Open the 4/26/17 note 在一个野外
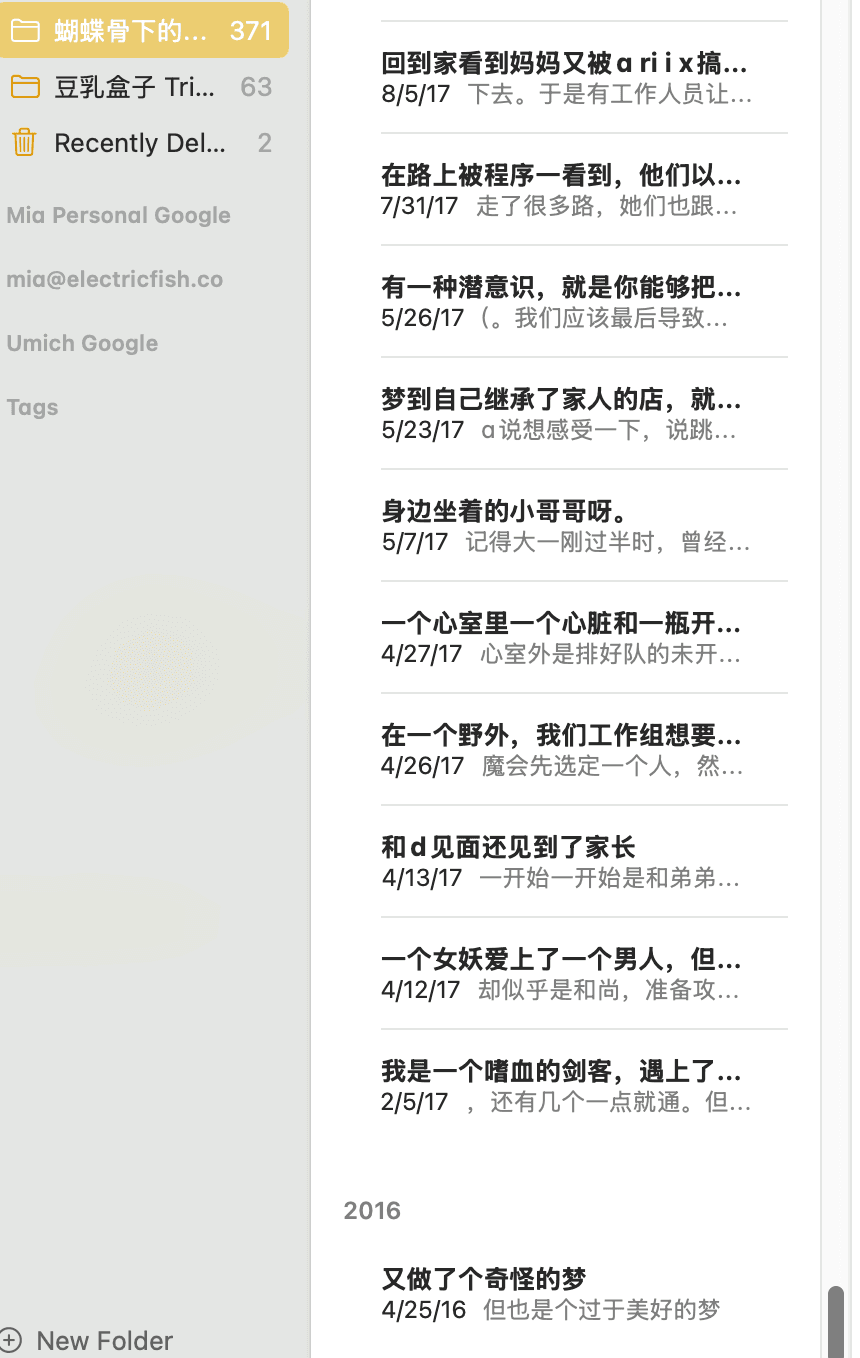Viewport: 860px width, 1358px height. click(x=584, y=750)
